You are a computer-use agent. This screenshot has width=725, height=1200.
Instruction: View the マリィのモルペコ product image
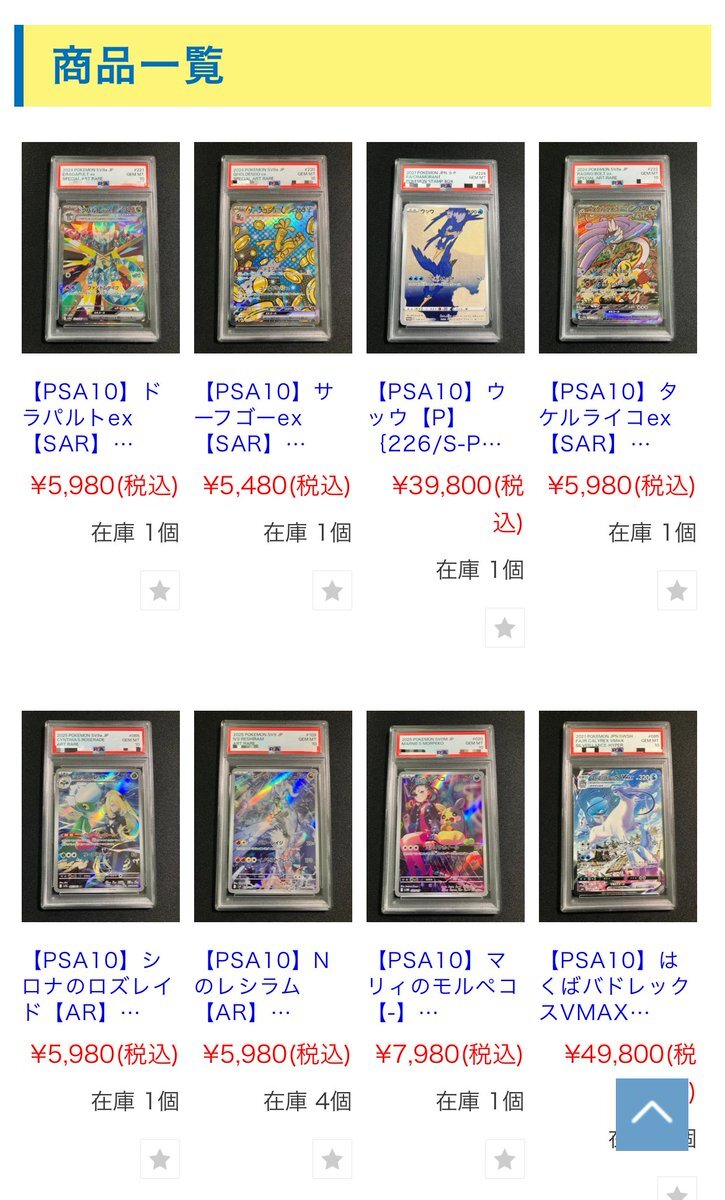(445, 816)
